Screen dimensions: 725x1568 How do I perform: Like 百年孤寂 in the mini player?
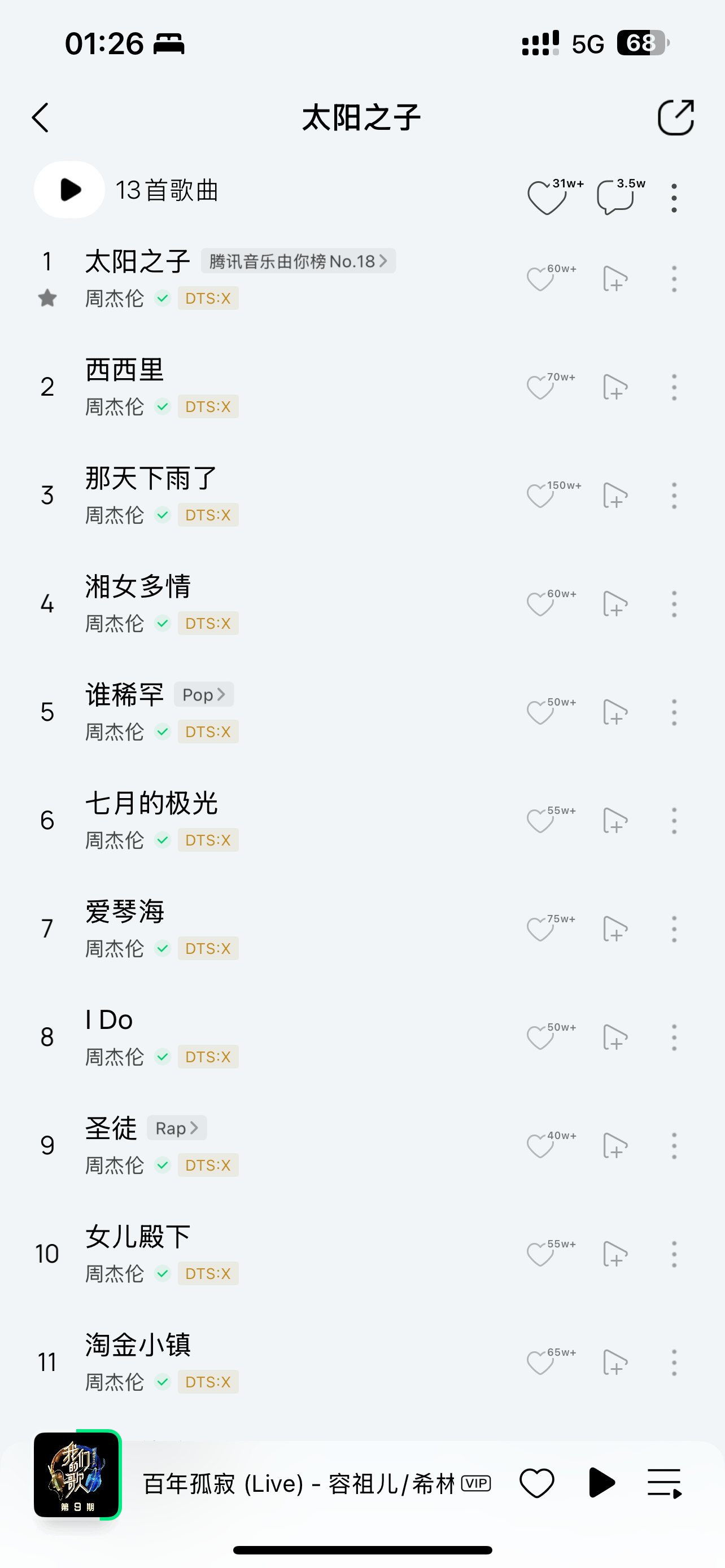[x=536, y=1483]
